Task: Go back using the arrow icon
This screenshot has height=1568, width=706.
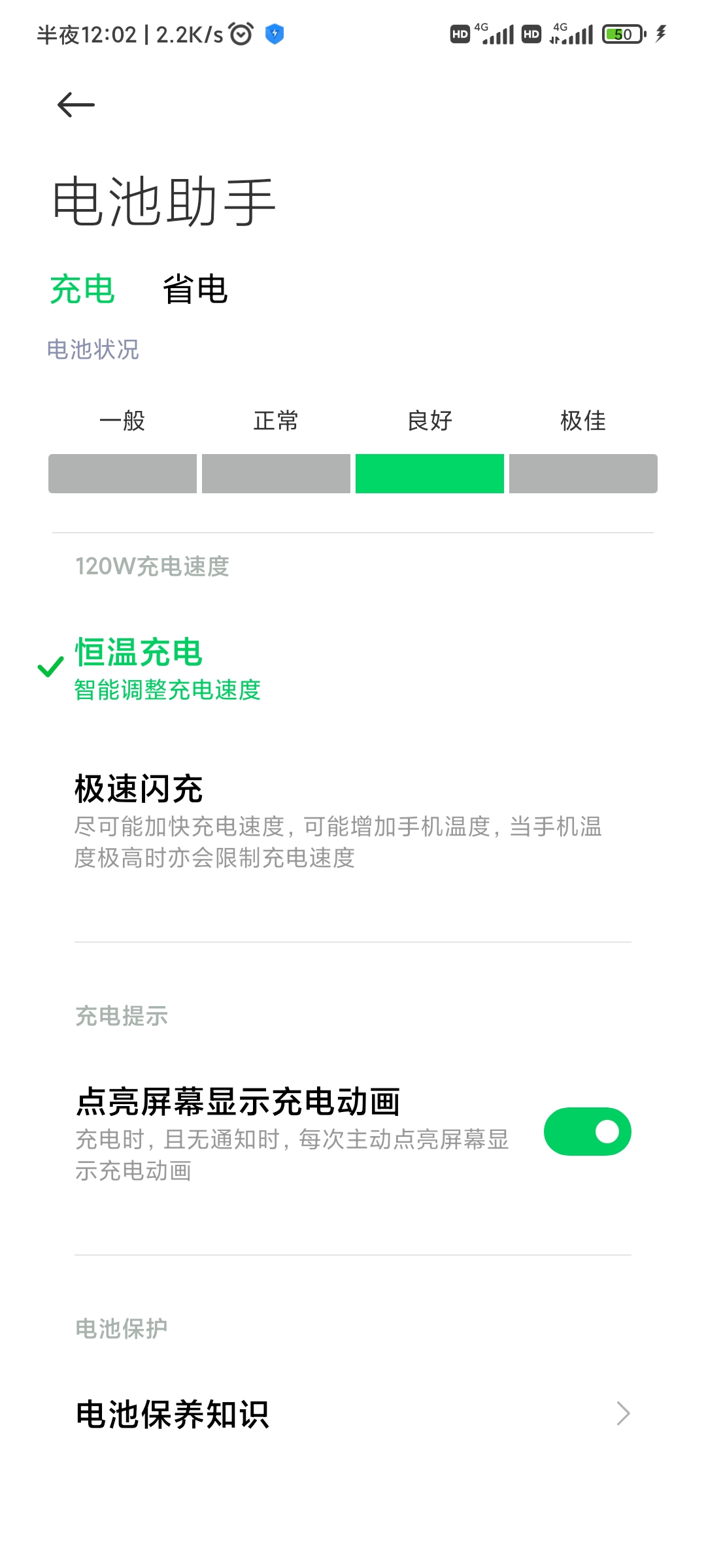Action: tap(76, 105)
